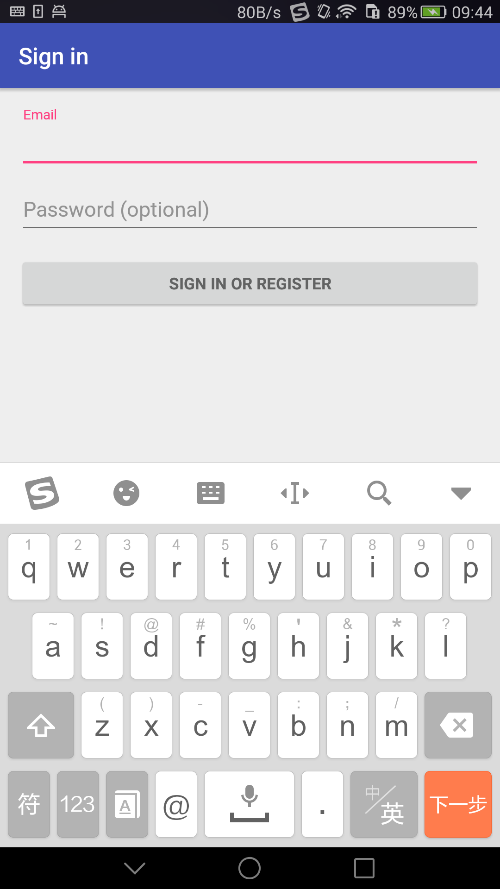This screenshot has width=500, height=889.
Task: Tap the Sign in or Register button
Action: 249,283
